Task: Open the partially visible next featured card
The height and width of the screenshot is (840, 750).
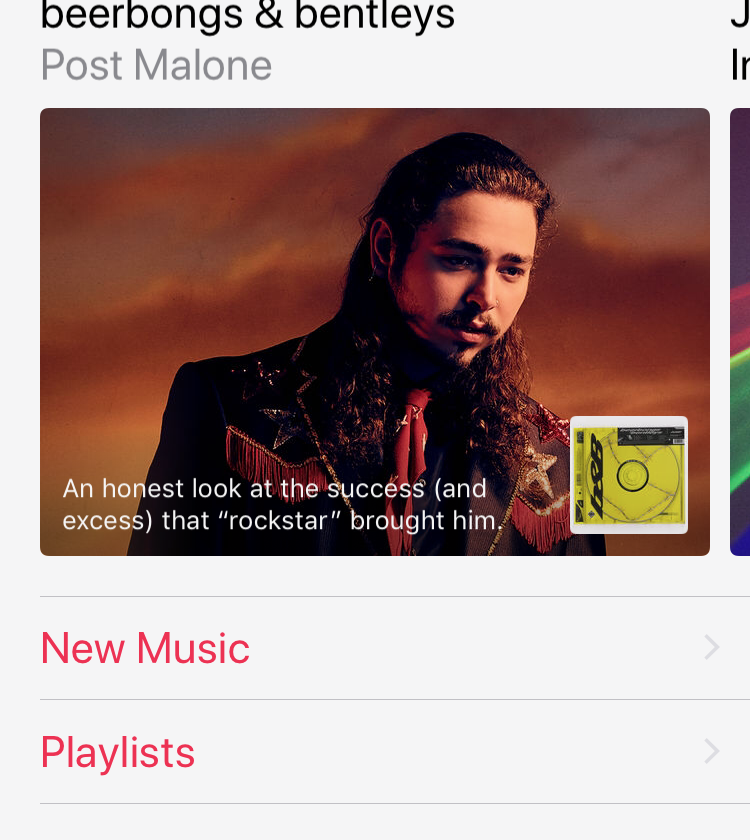Action: [x=740, y=331]
